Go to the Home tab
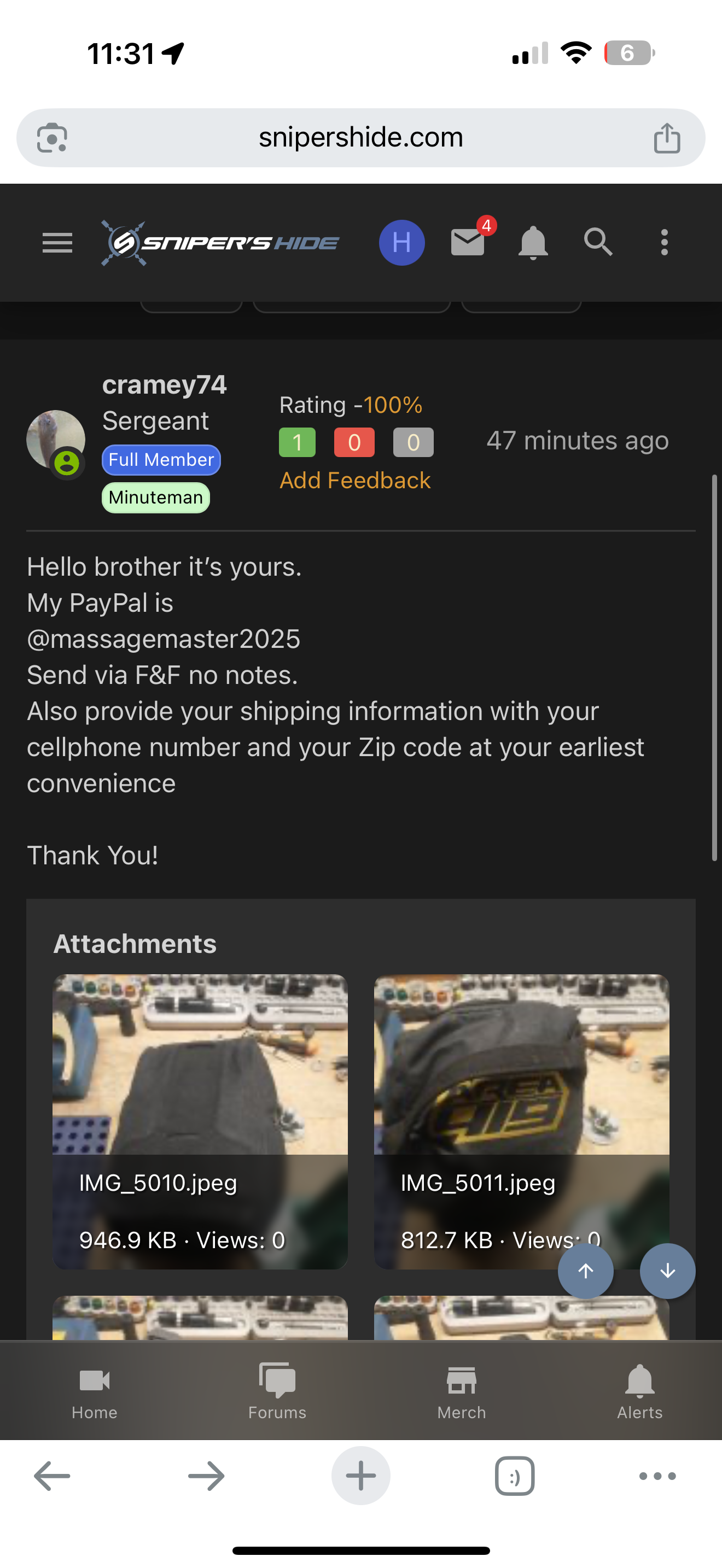Image resolution: width=722 pixels, height=1568 pixels. click(x=95, y=1391)
